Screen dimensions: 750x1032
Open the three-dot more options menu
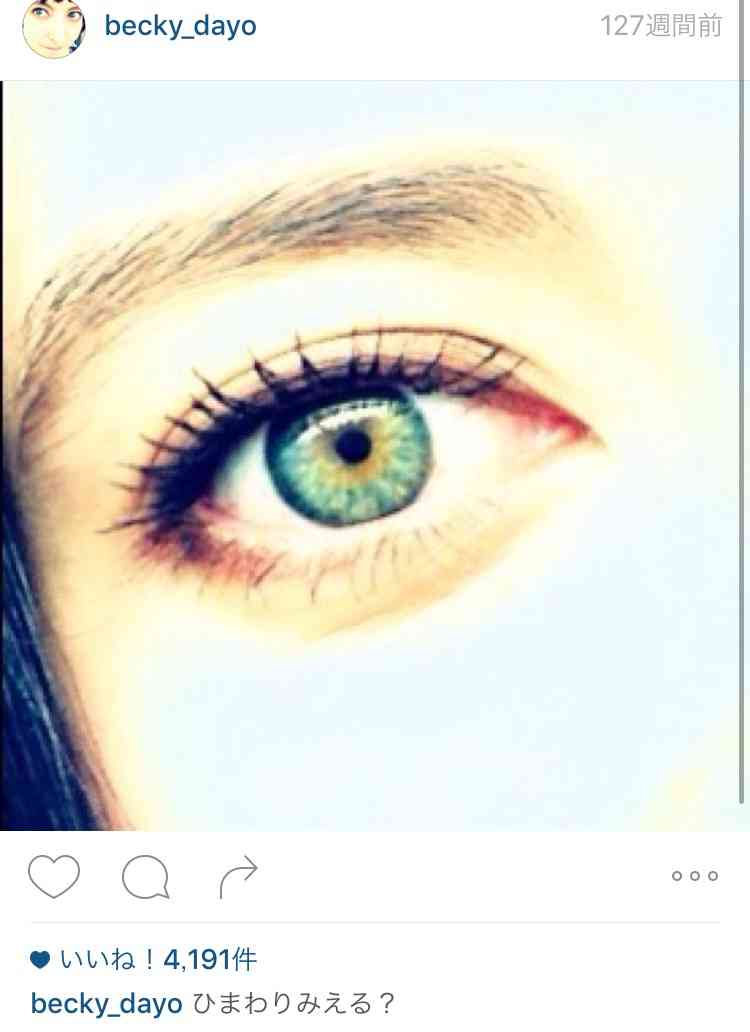(694, 876)
